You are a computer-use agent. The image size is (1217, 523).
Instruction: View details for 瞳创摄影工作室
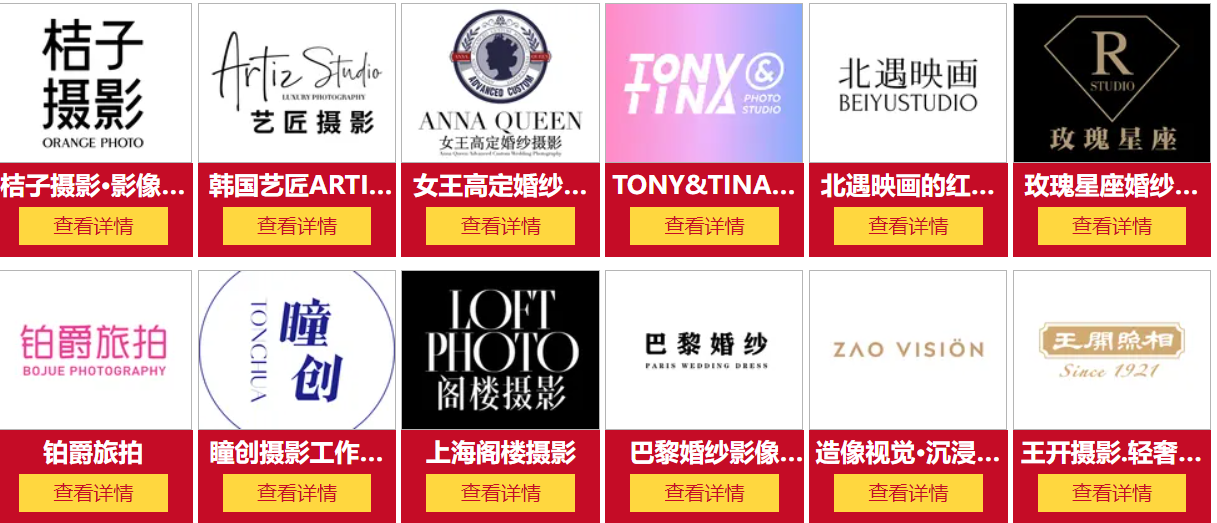point(297,493)
